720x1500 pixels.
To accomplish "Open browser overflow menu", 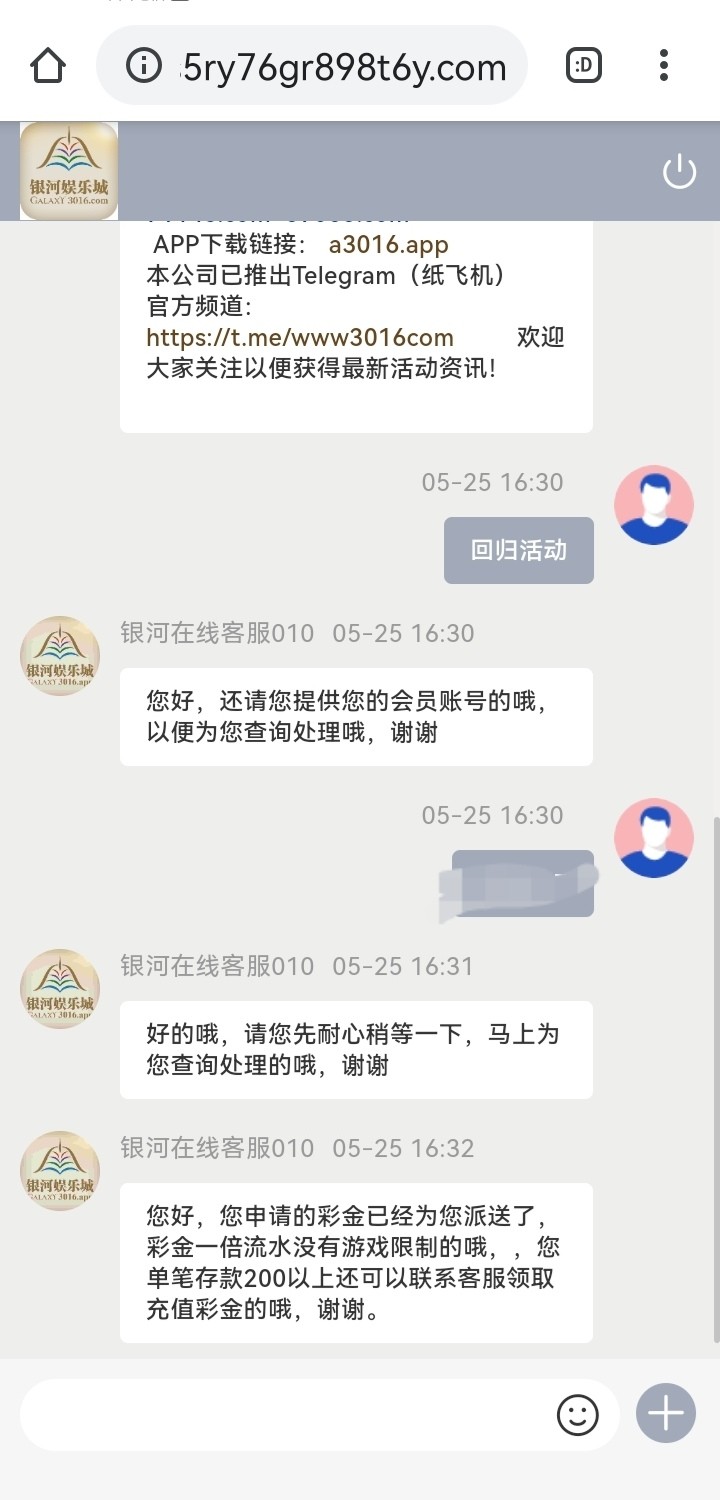I will [x=664, y=66].
